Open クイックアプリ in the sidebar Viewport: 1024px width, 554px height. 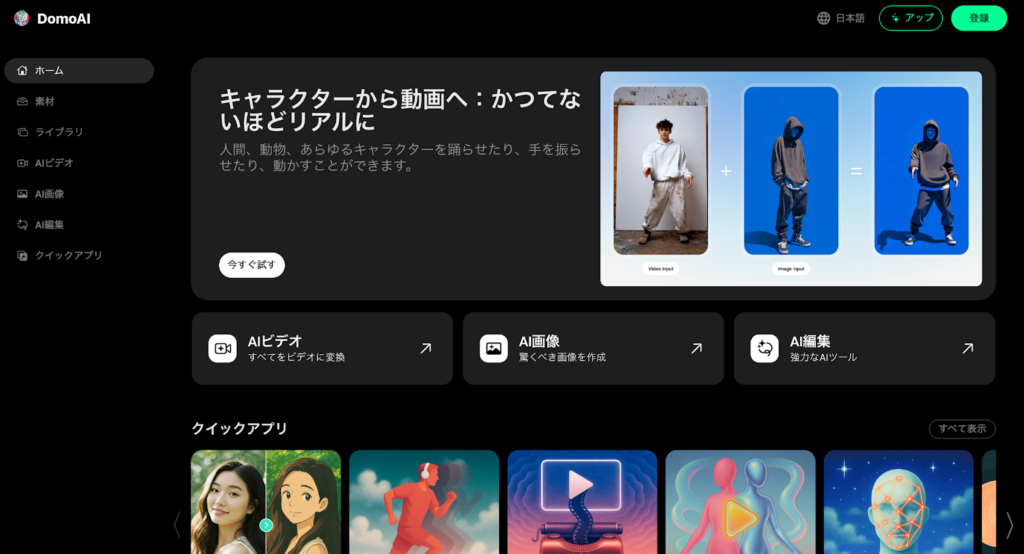pos(67,256)
